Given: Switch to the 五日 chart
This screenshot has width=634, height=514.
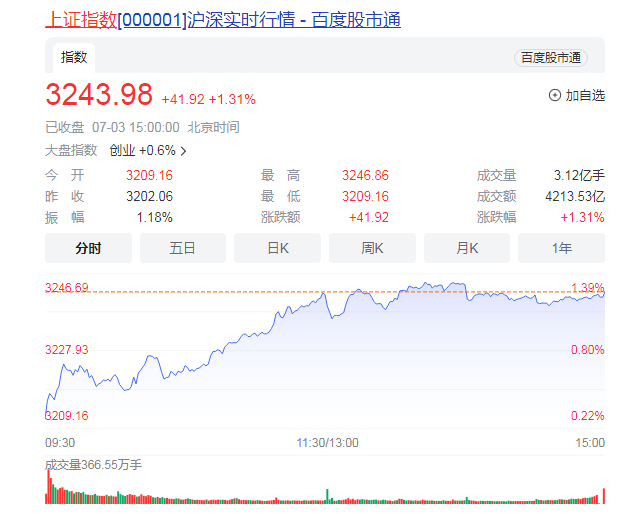Looking at the screenshot, I should [x=182, y=248].
